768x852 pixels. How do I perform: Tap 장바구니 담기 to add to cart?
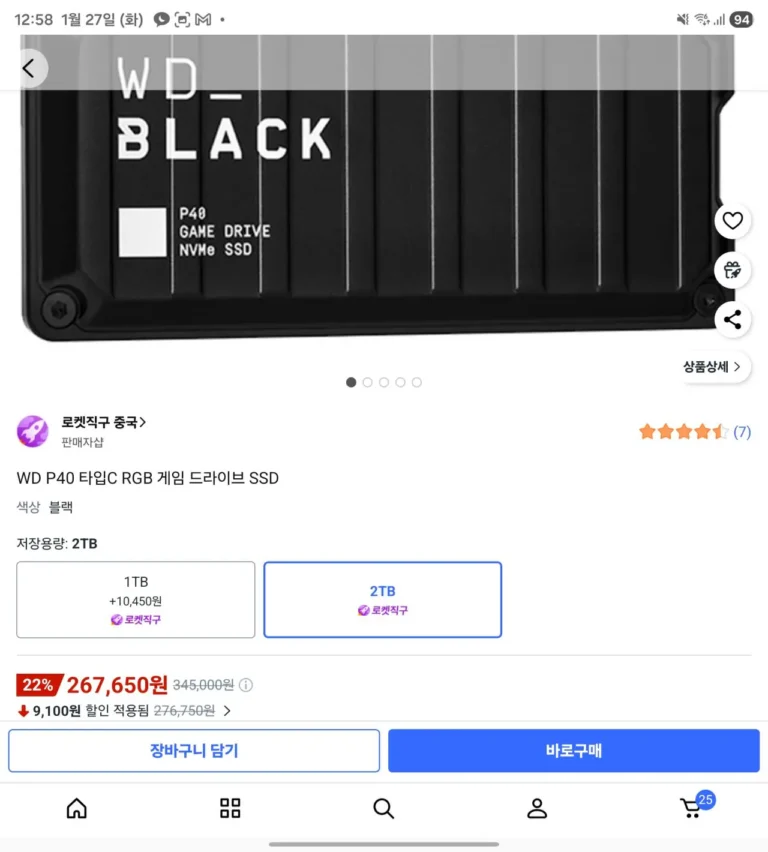194,750
